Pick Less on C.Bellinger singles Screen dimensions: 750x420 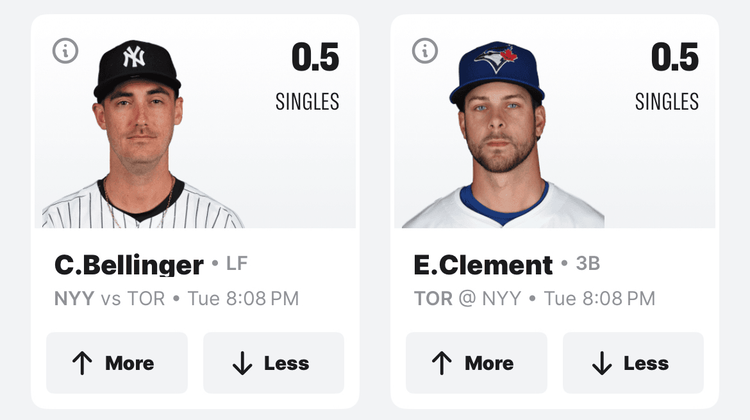click(x=273, y=363)
